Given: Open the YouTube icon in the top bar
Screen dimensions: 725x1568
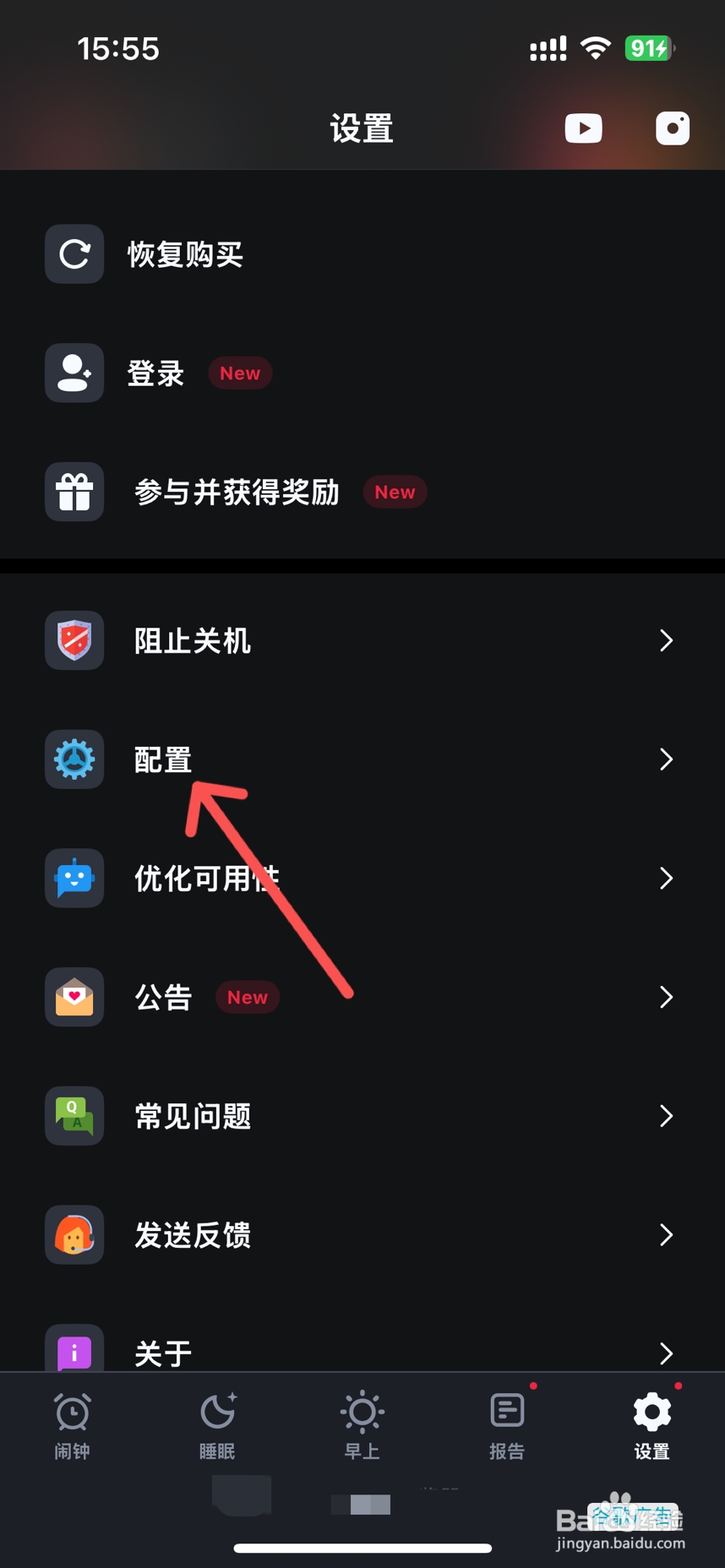Looking at the screenshot, I should tap(583, 128).
